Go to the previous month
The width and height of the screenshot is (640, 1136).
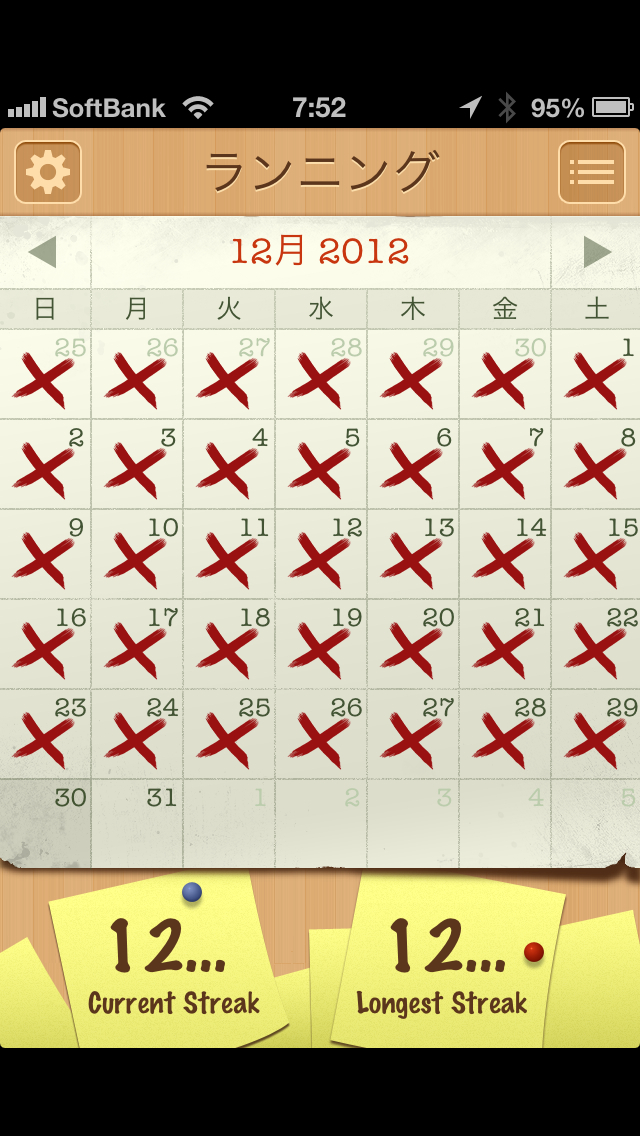pyautogui.click(x=42, y=252)
